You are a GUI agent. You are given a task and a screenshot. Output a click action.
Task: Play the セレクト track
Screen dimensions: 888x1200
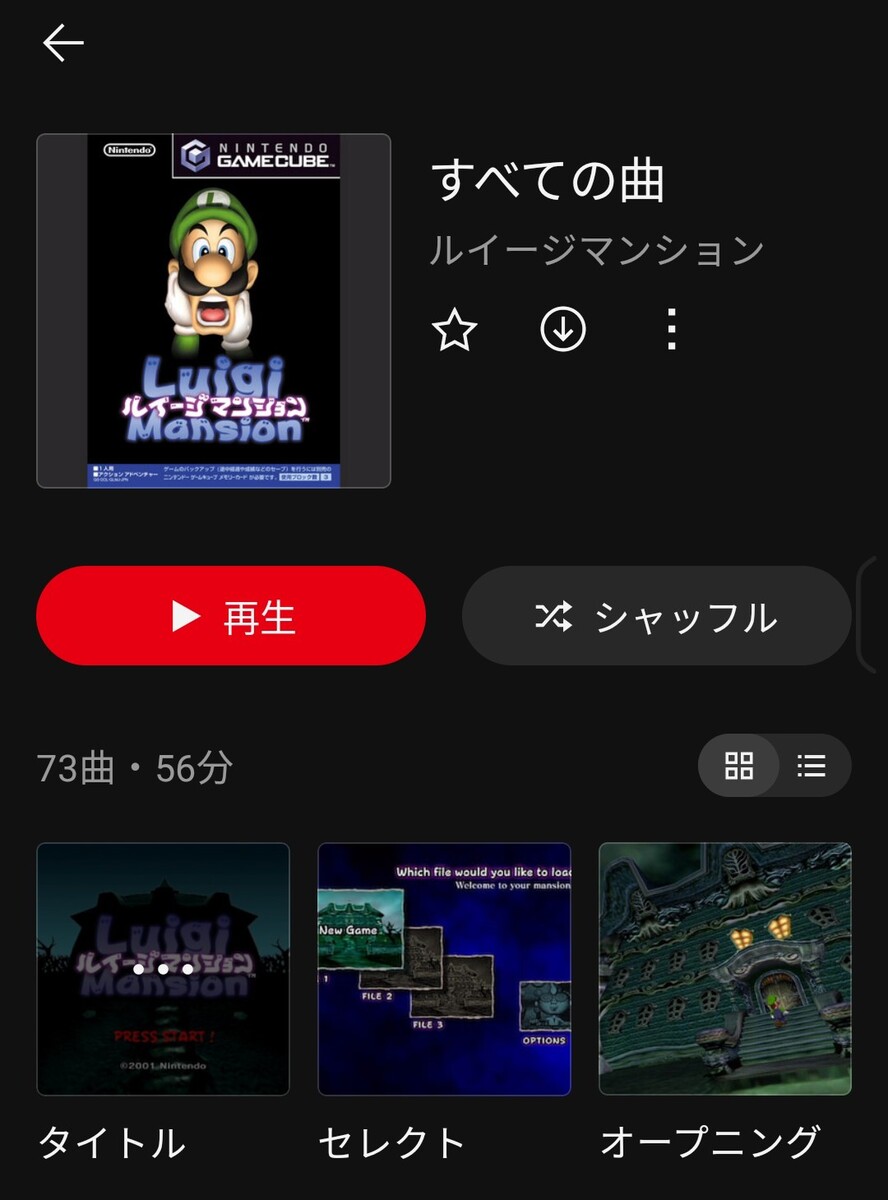pos(444,969)
